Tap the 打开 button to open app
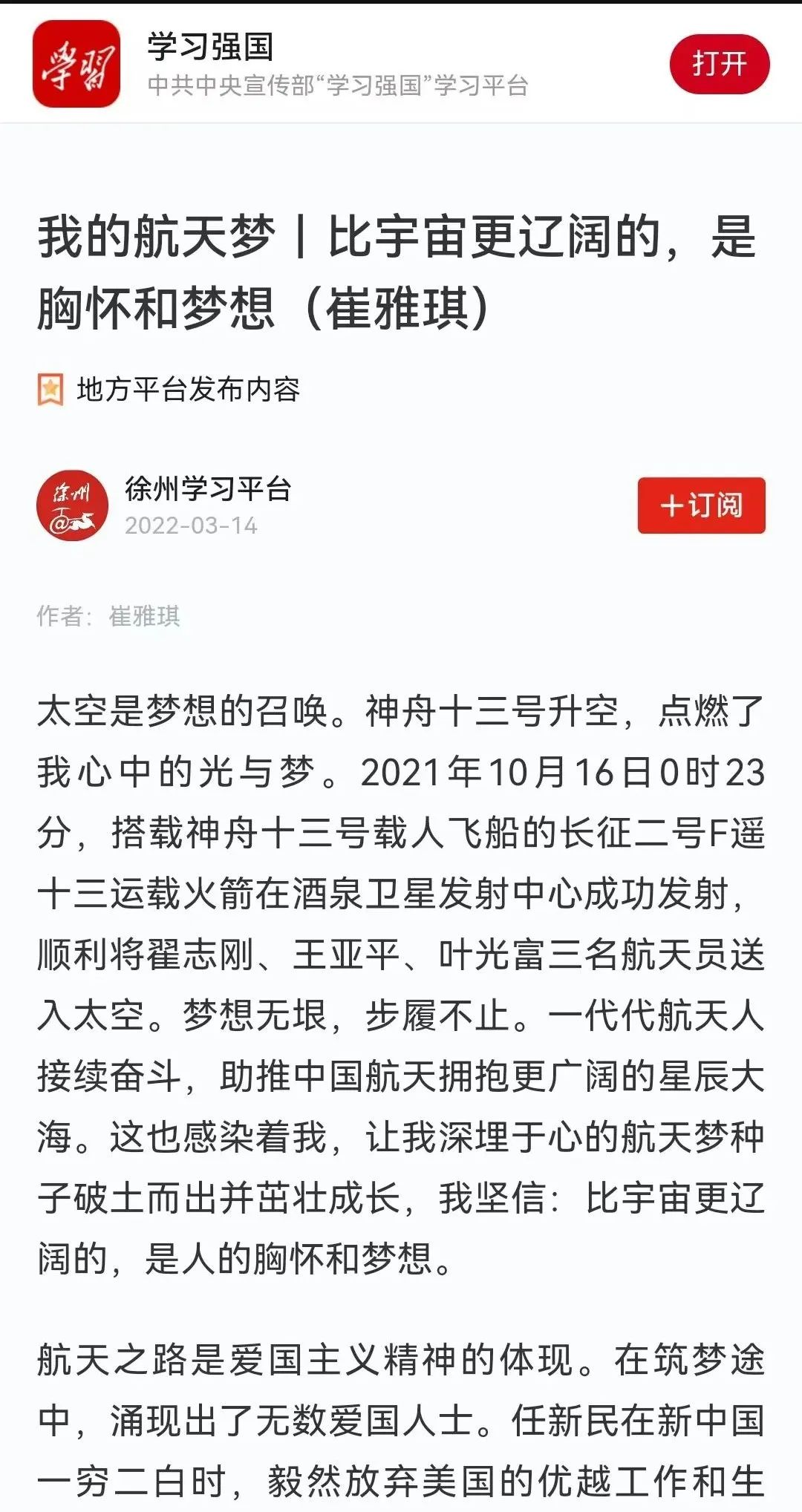 (719, 64)
